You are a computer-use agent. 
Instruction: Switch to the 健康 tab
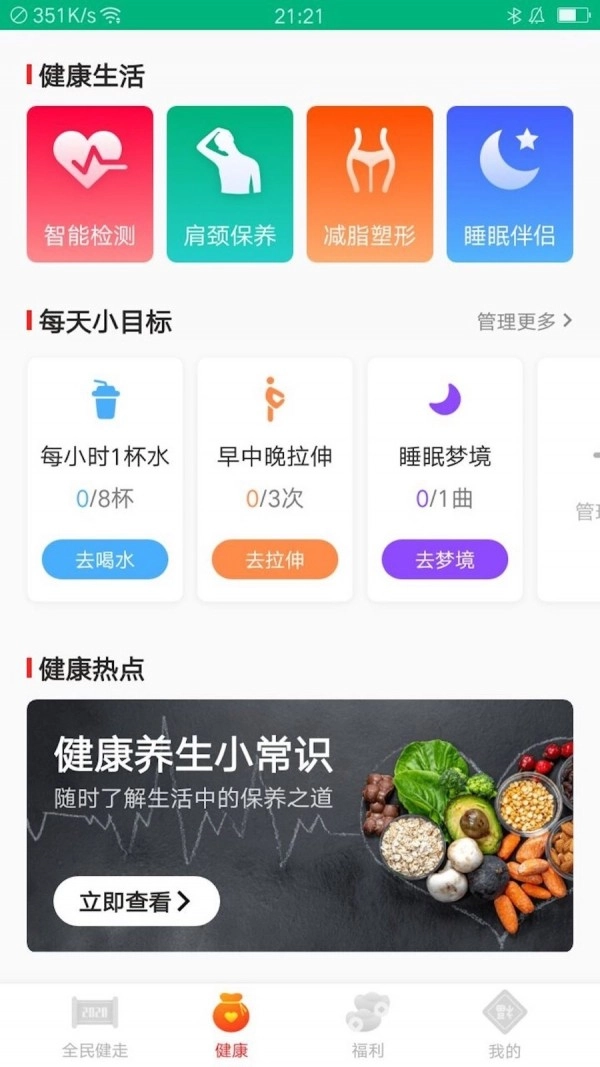pyautogui.click(x=231, y=1025)
